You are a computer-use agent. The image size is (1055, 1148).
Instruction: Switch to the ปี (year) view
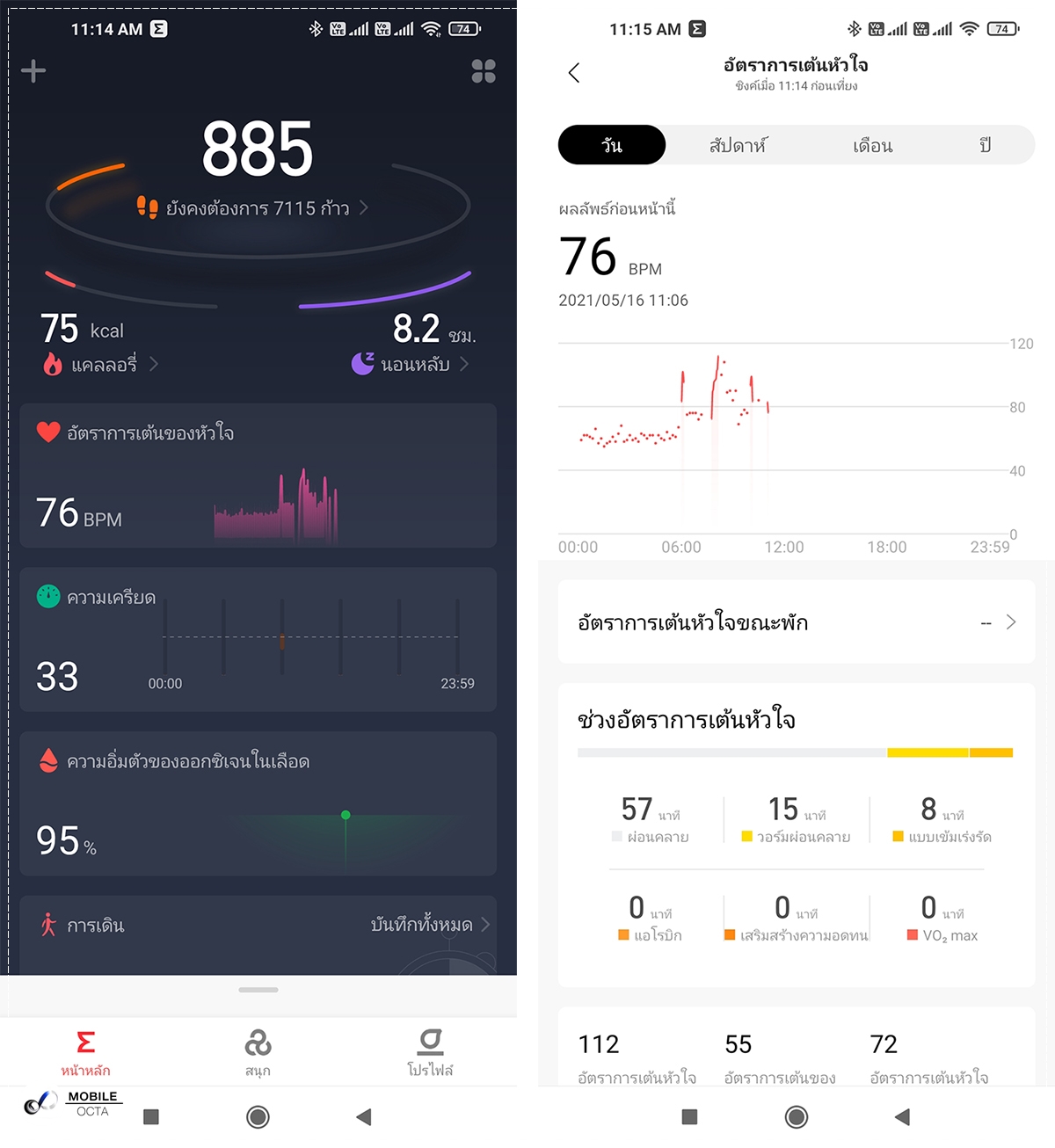tap(985, 145)
